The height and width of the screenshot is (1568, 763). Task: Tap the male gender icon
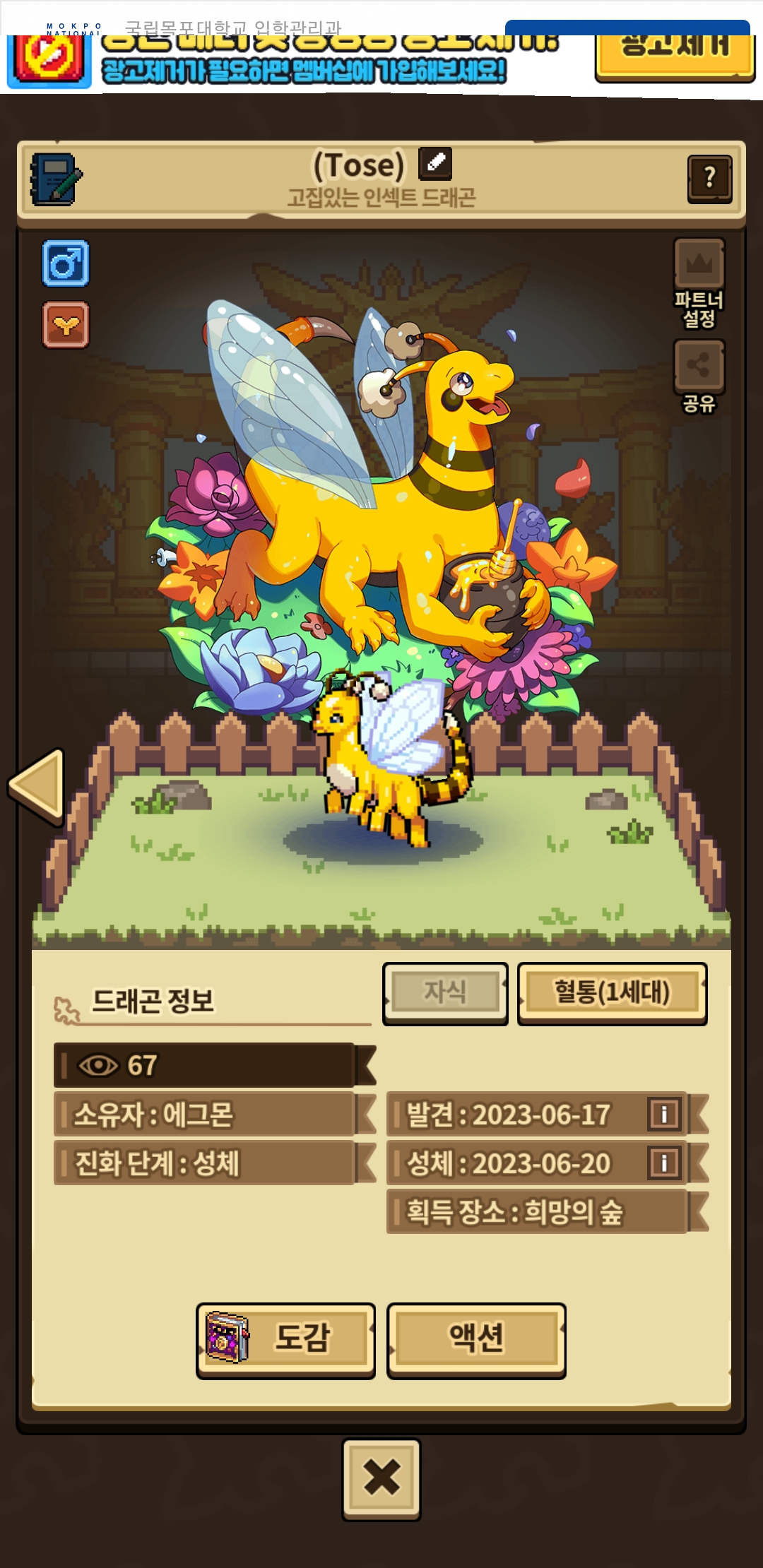pyautogui.click(x=66, y=263)
